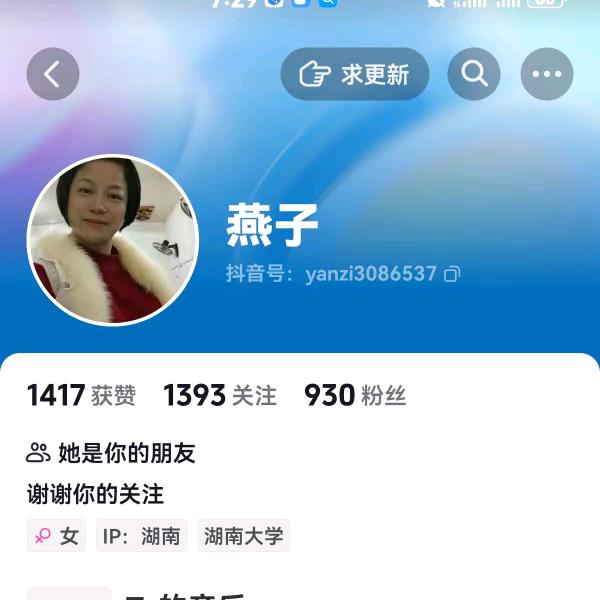The image size is (600, 600).
Task: View the 1417 获赞 likes count
Action: tap(81, 396)
